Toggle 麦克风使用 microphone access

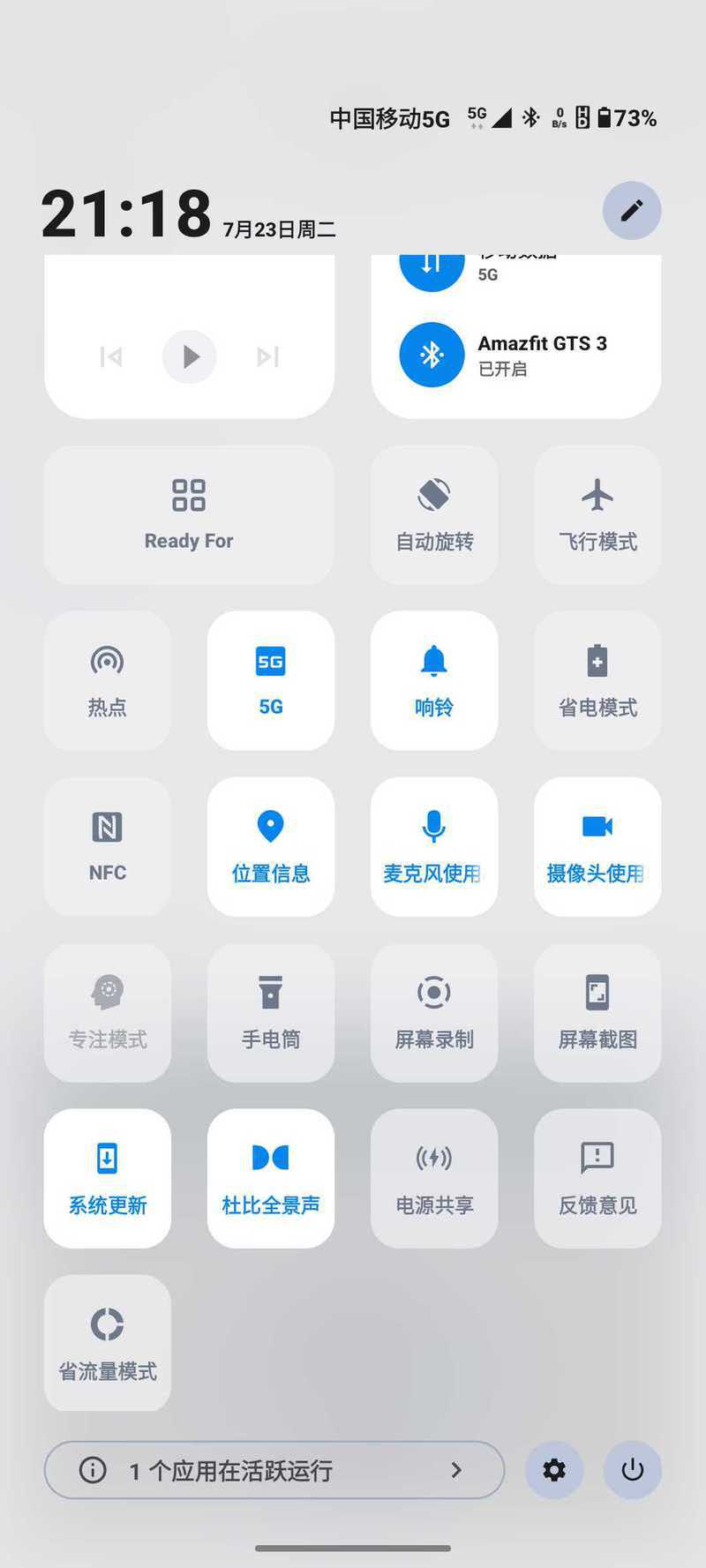click(x=434, y=846)
